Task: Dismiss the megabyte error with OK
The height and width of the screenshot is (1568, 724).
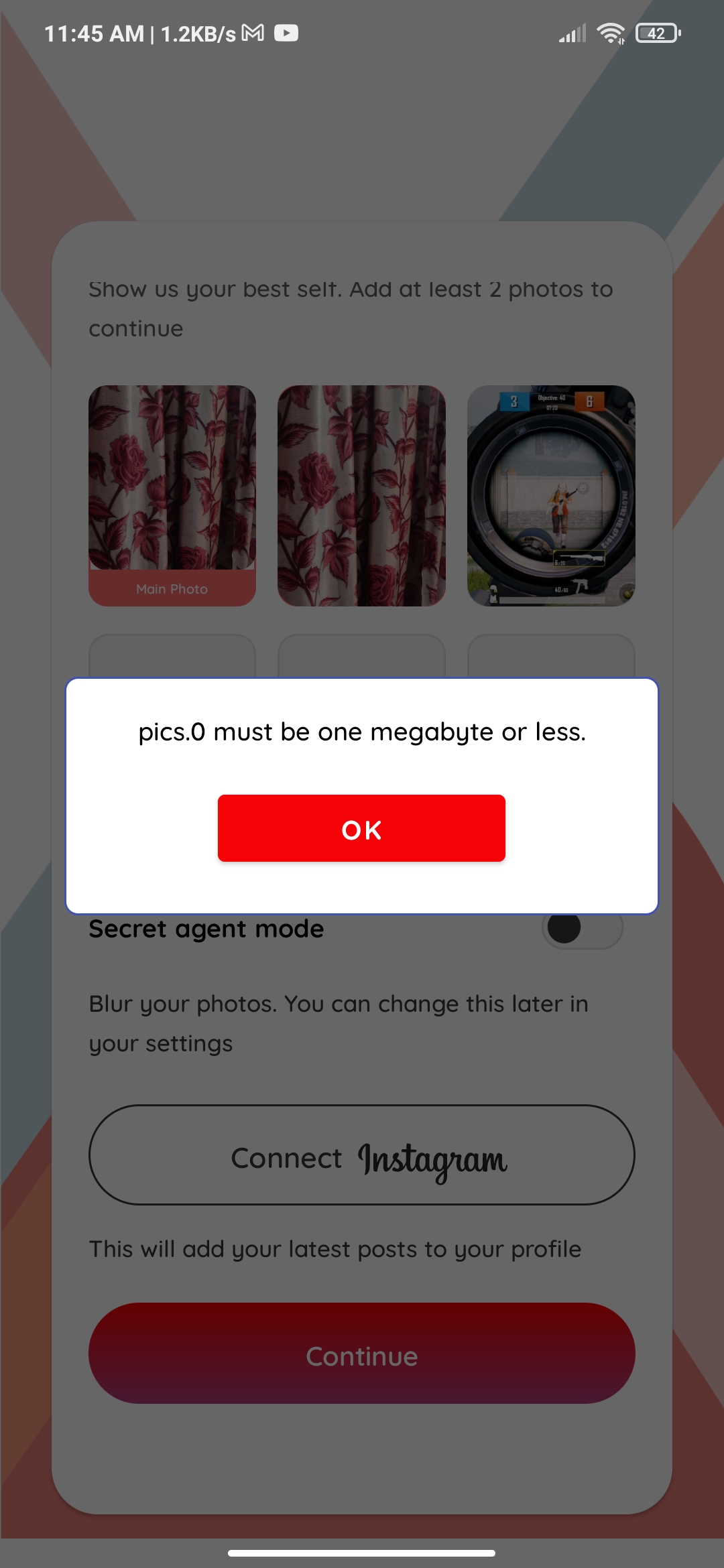Action: pos(361,828)
